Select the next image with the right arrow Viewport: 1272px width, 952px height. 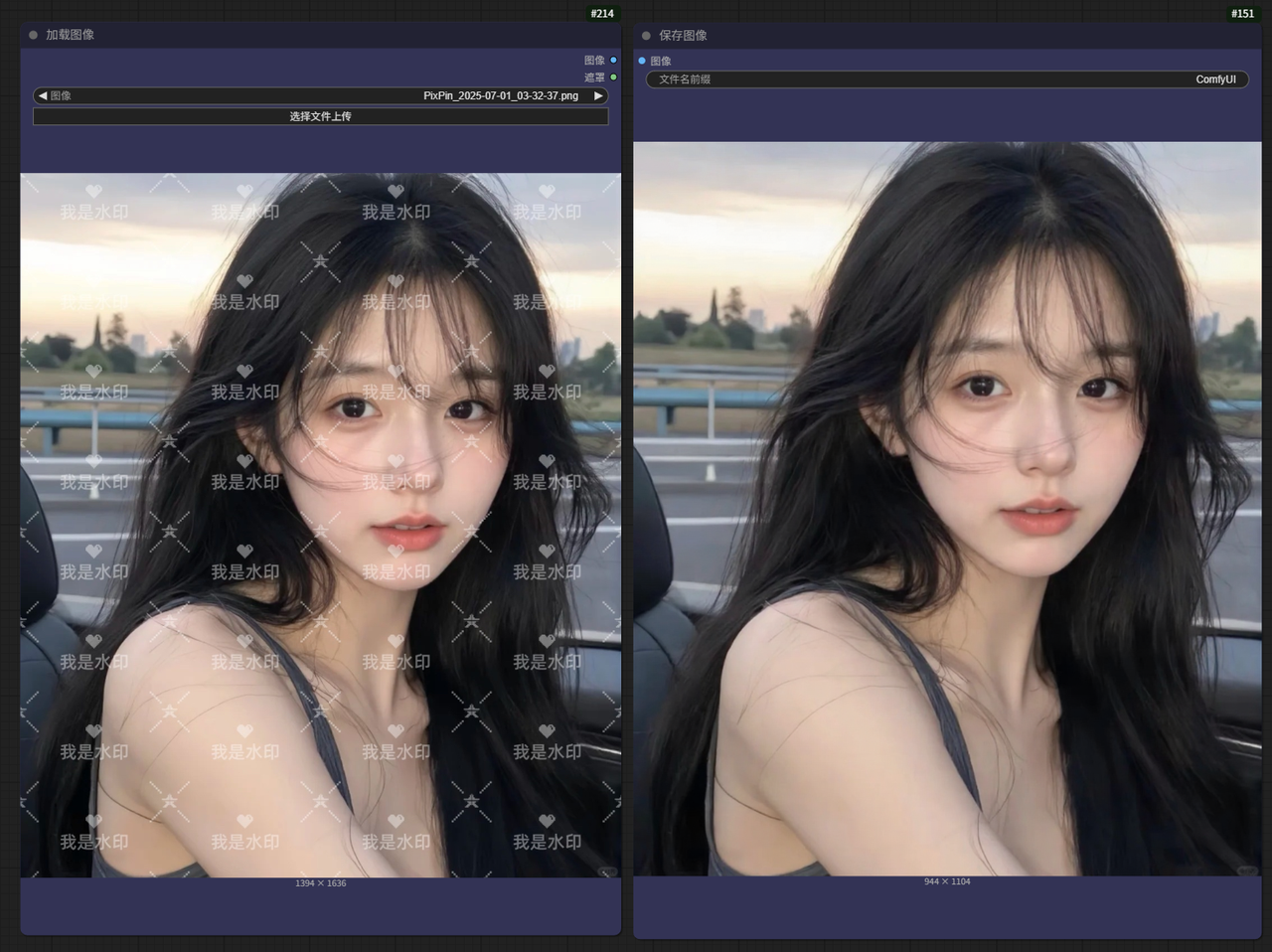click(598, 95)
